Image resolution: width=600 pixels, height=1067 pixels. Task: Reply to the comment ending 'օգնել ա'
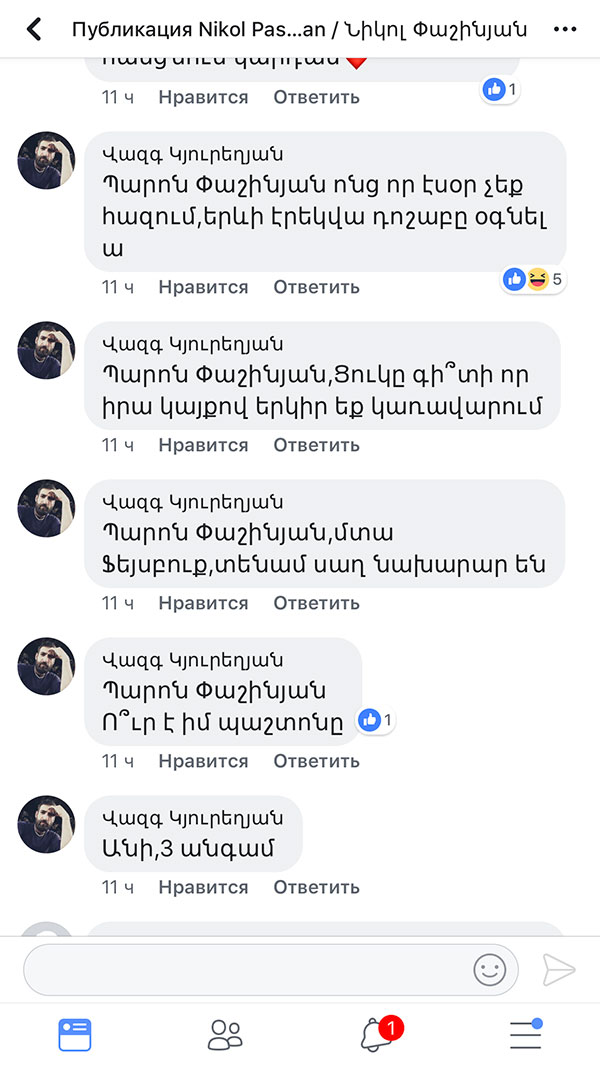pyautogui.click(x=316, y=287)
